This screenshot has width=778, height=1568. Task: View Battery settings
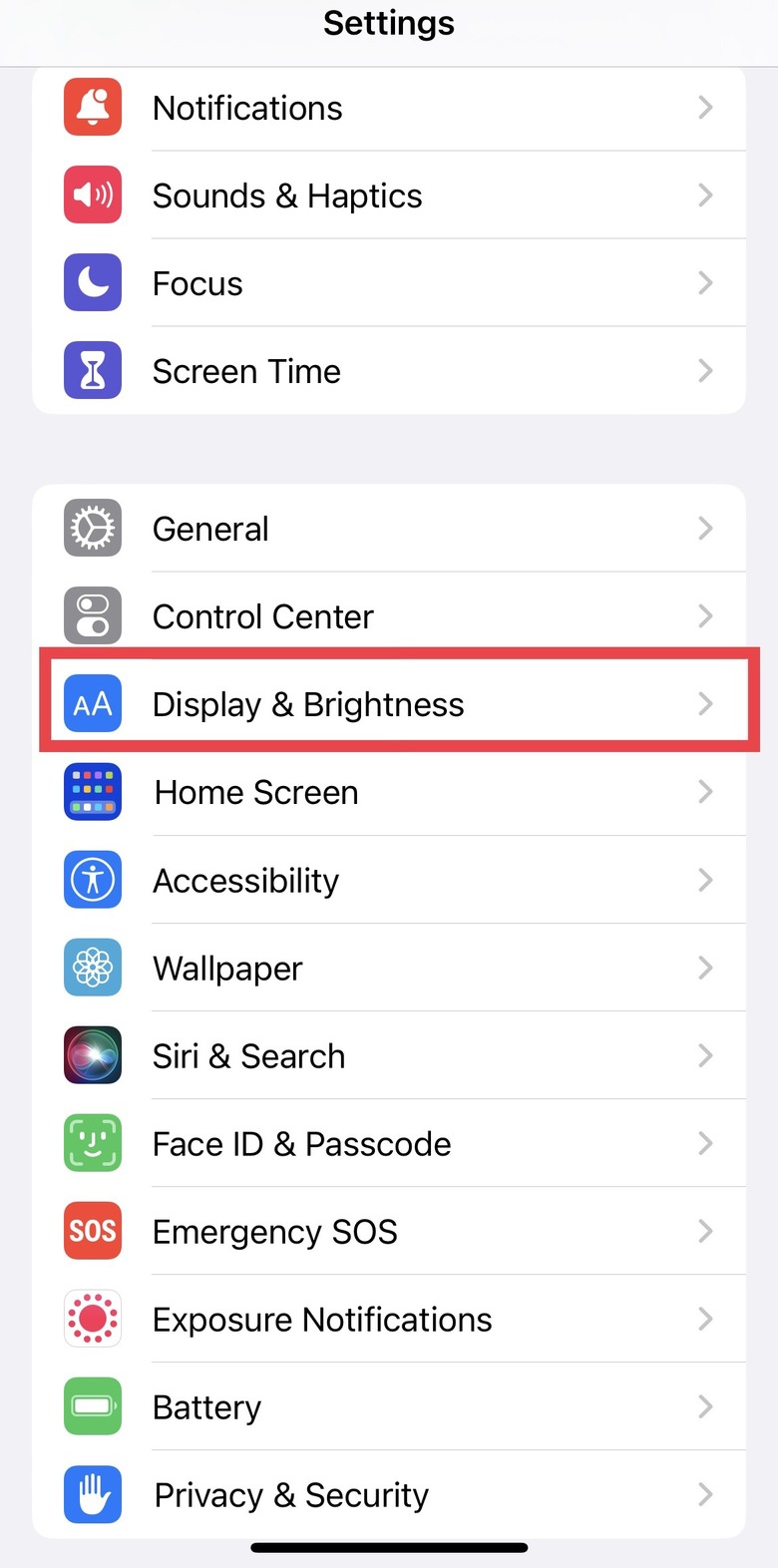click(389, 1406)
